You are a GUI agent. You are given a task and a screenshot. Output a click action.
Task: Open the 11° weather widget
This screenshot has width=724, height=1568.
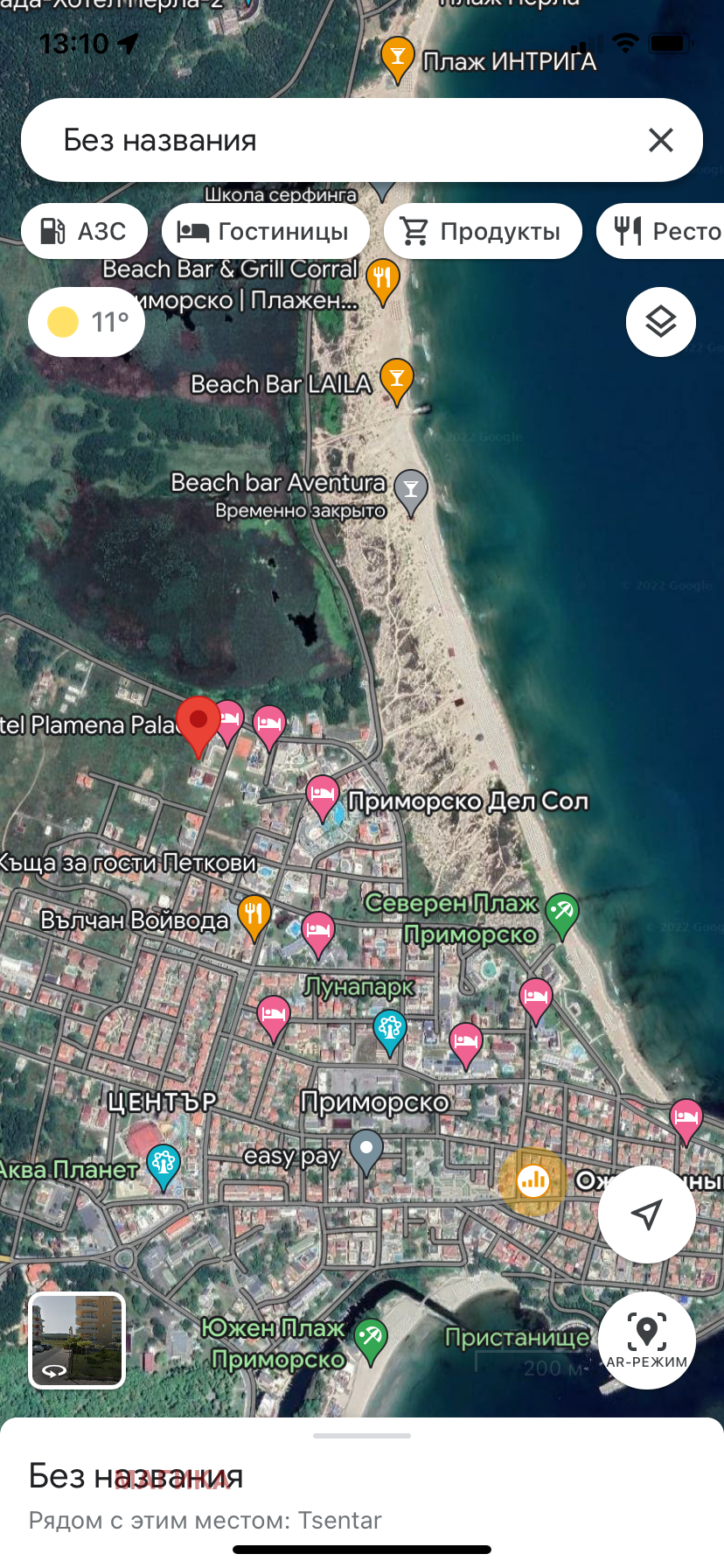87,322
